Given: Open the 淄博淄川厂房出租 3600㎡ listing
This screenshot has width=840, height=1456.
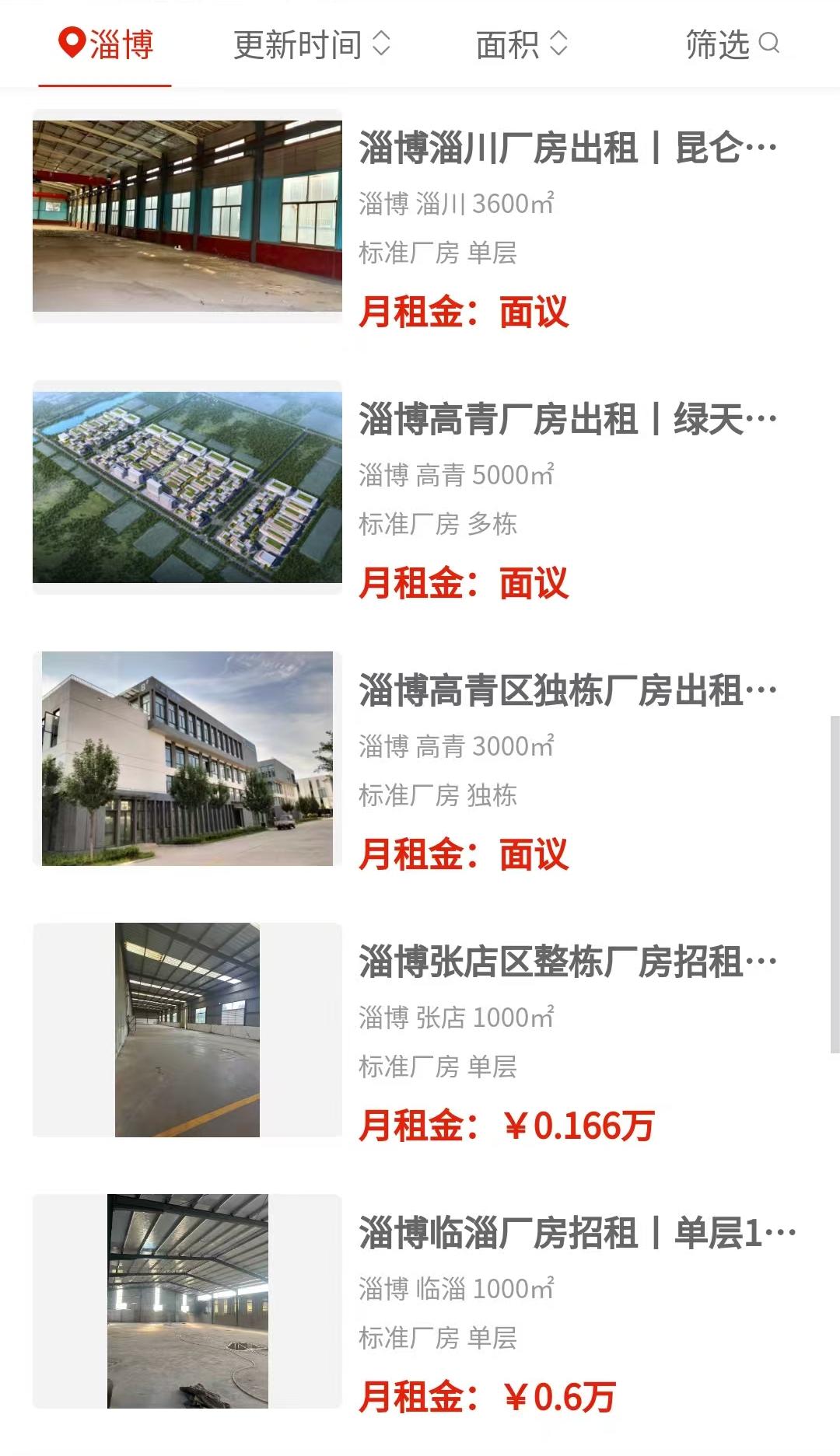Looking at the screenshot, I should coord(567,148).
